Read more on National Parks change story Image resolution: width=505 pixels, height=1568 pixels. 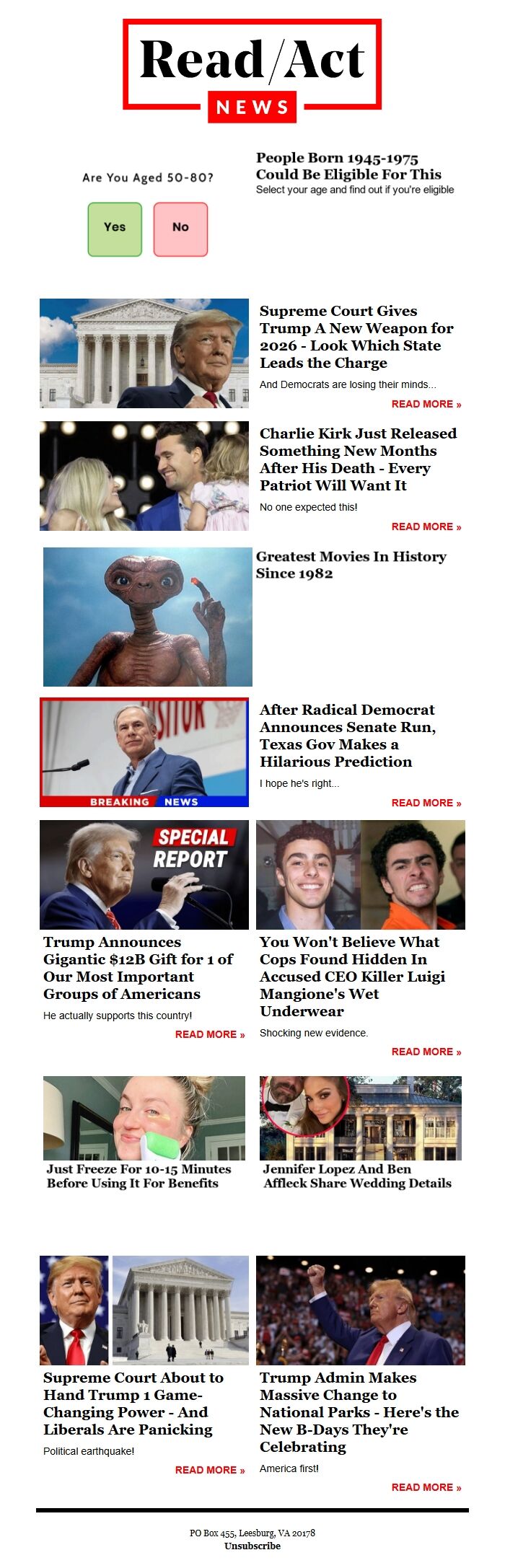426,1487
